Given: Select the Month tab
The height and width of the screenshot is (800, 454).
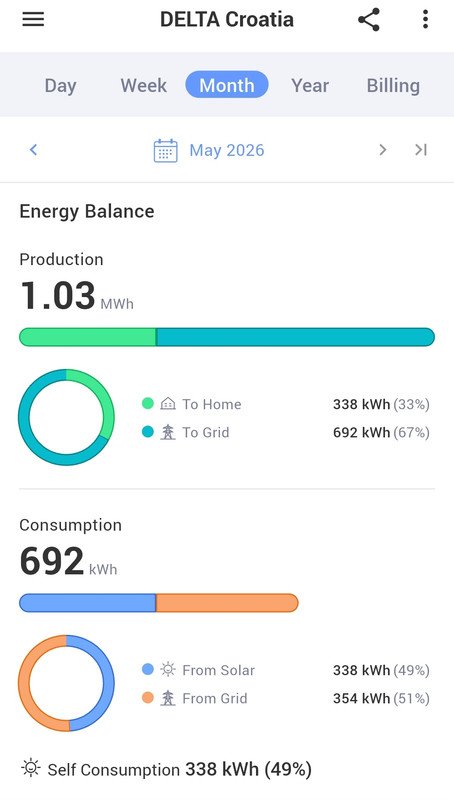Looking at the screenshot, I should 227,85.
